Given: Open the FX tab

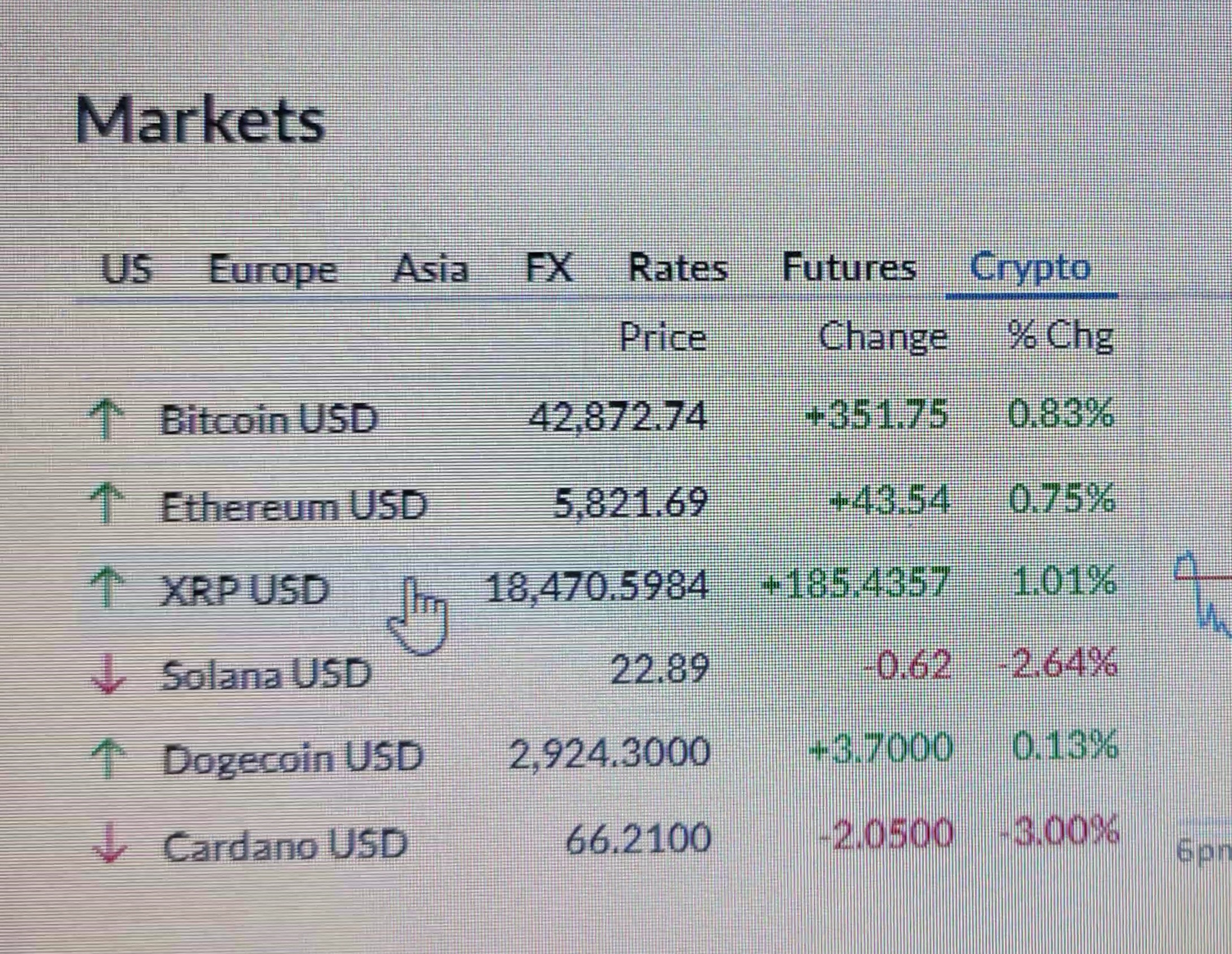Looking at the screenshot, I should (549, 267).
